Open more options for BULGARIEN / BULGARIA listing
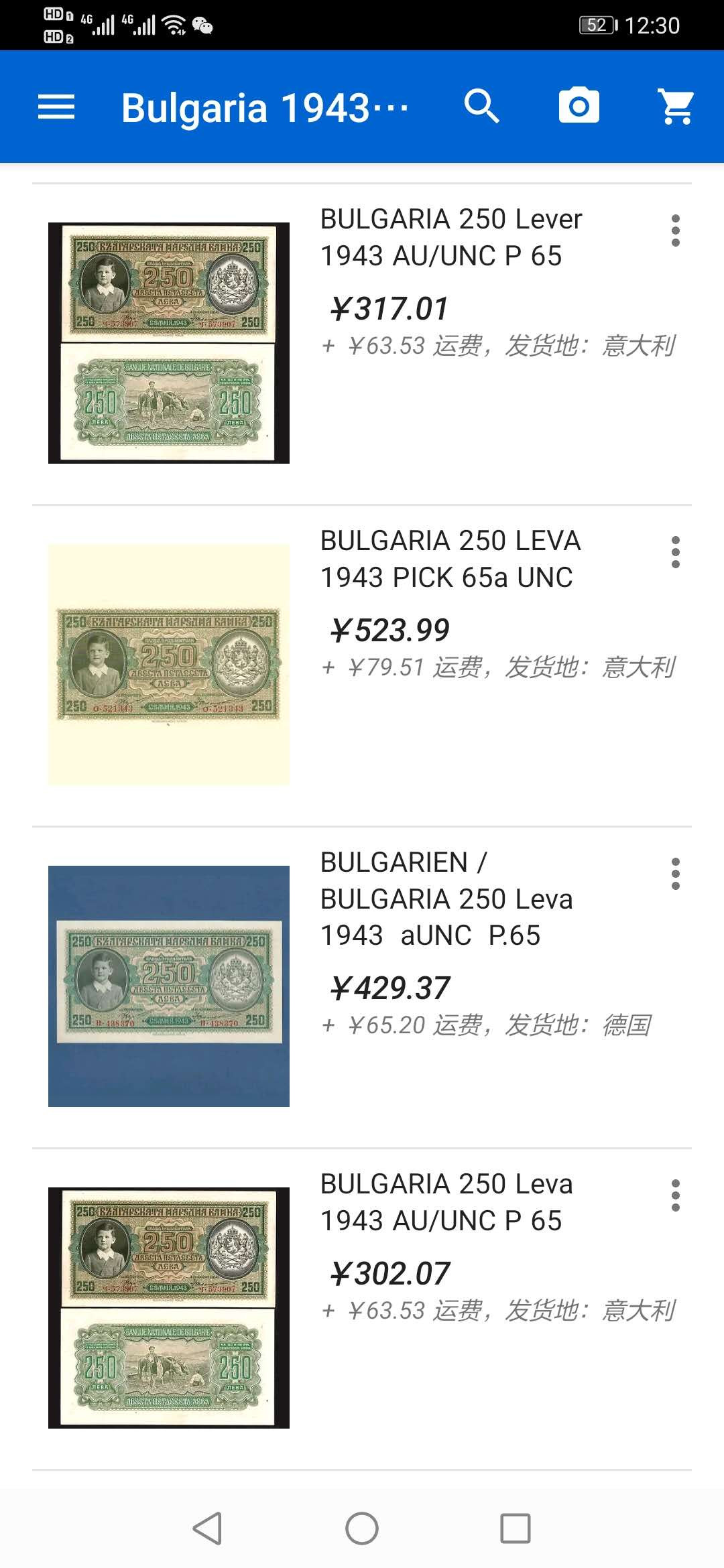The height and width of the screenshot is (1568, 724). click(675, 874)
